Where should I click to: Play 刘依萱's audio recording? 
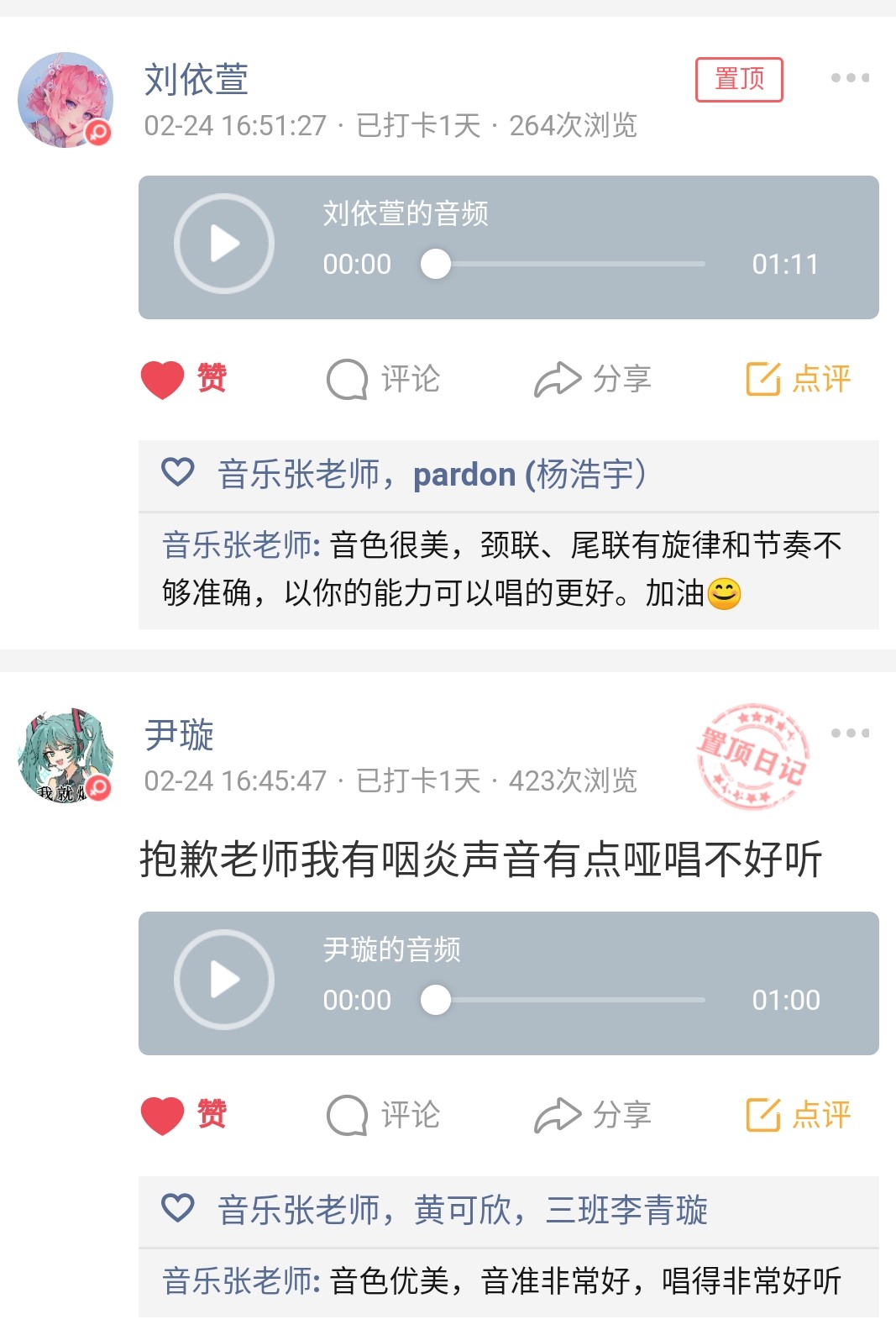tap(224, 244)
